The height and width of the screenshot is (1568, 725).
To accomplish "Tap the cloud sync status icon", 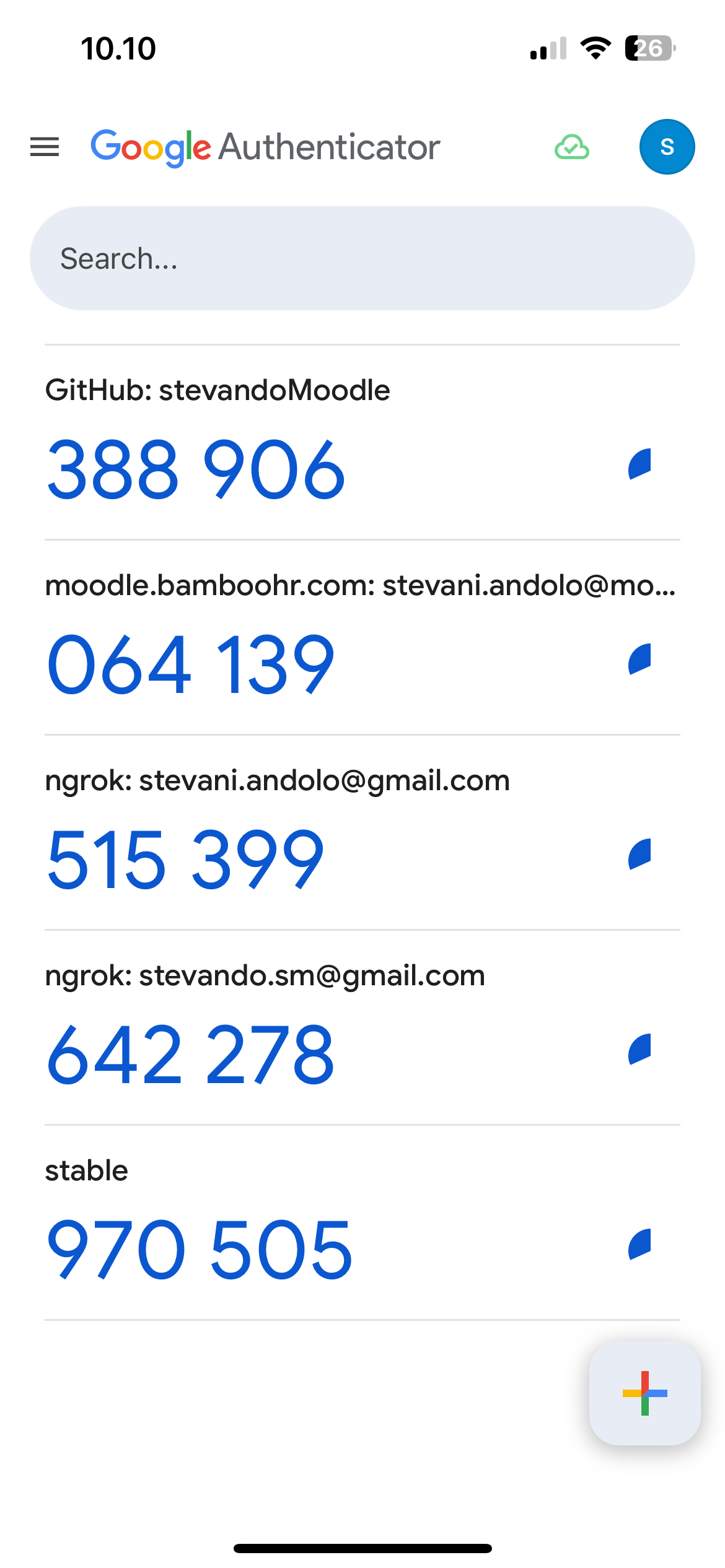I will (x=571, y=147).
